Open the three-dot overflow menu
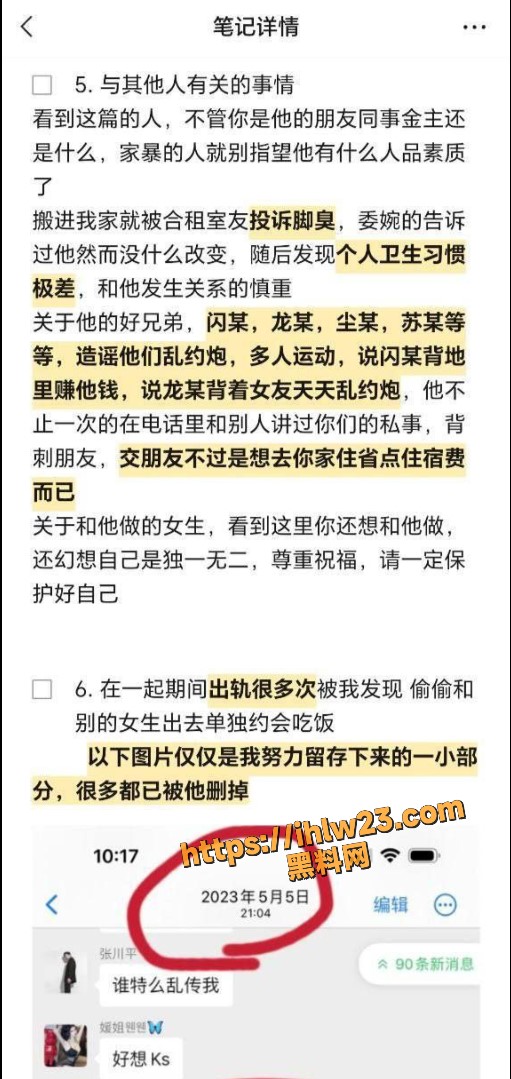 click(x=474, y=28)
